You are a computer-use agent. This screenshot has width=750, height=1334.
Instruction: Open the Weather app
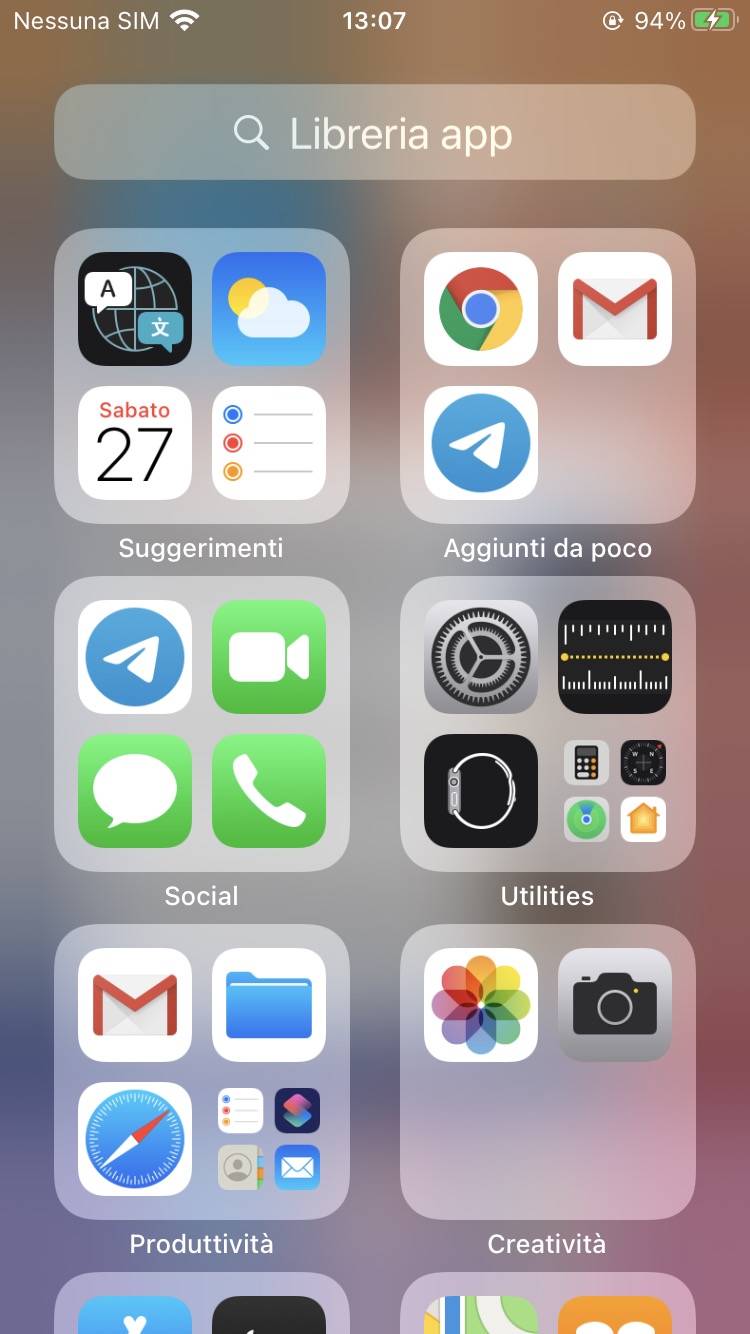[269, 309]
